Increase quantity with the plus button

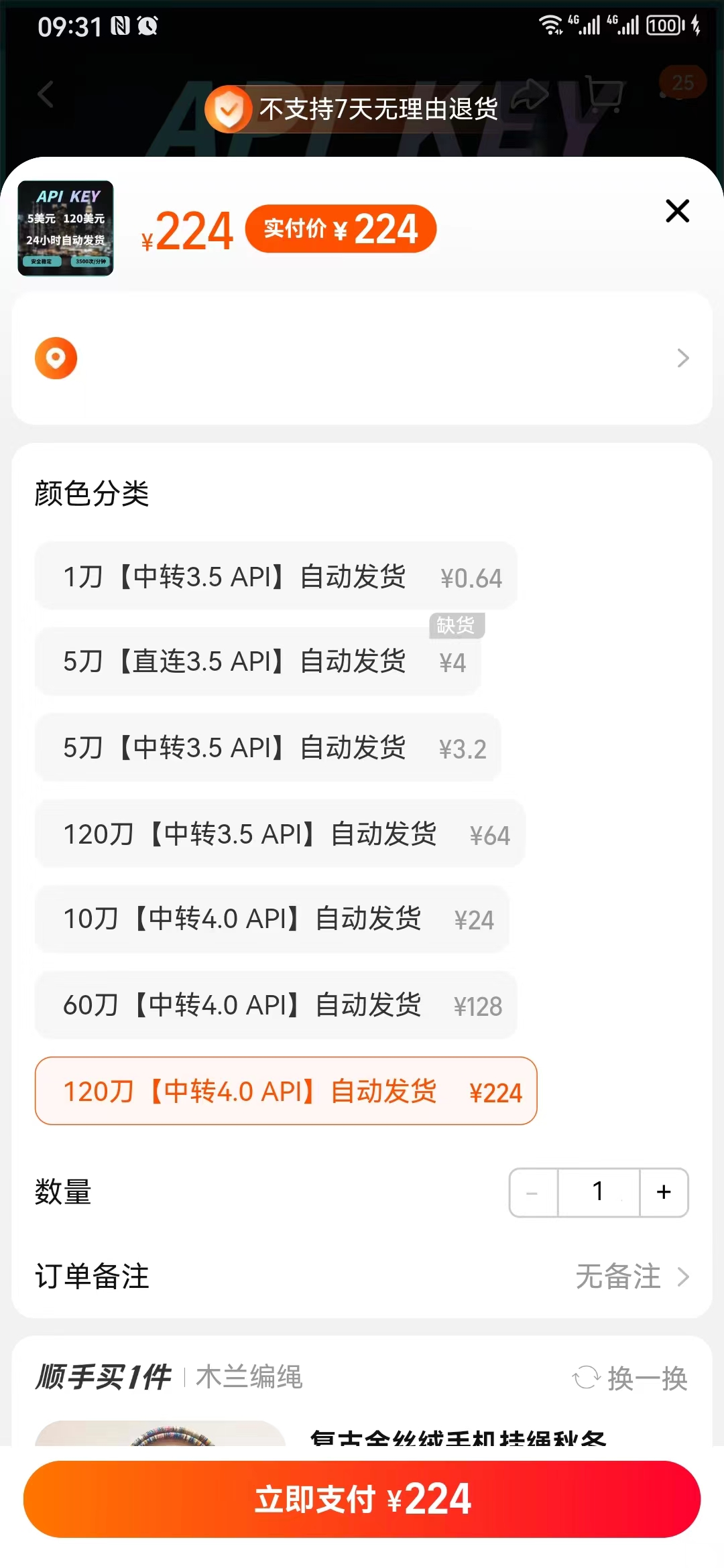pyautogui.click(x=664, y=1192)
